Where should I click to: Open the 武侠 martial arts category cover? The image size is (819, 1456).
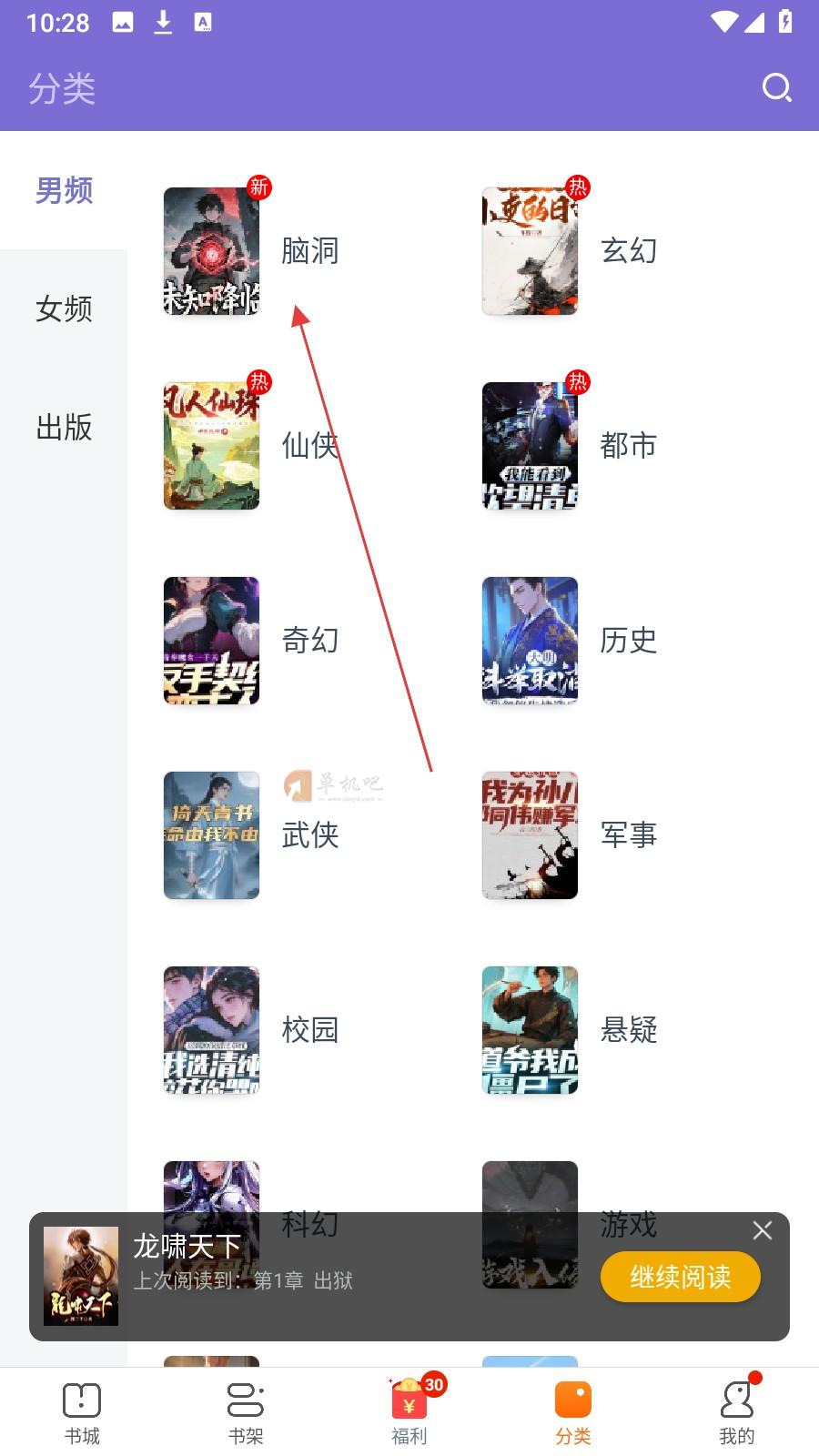coord(210,834)
